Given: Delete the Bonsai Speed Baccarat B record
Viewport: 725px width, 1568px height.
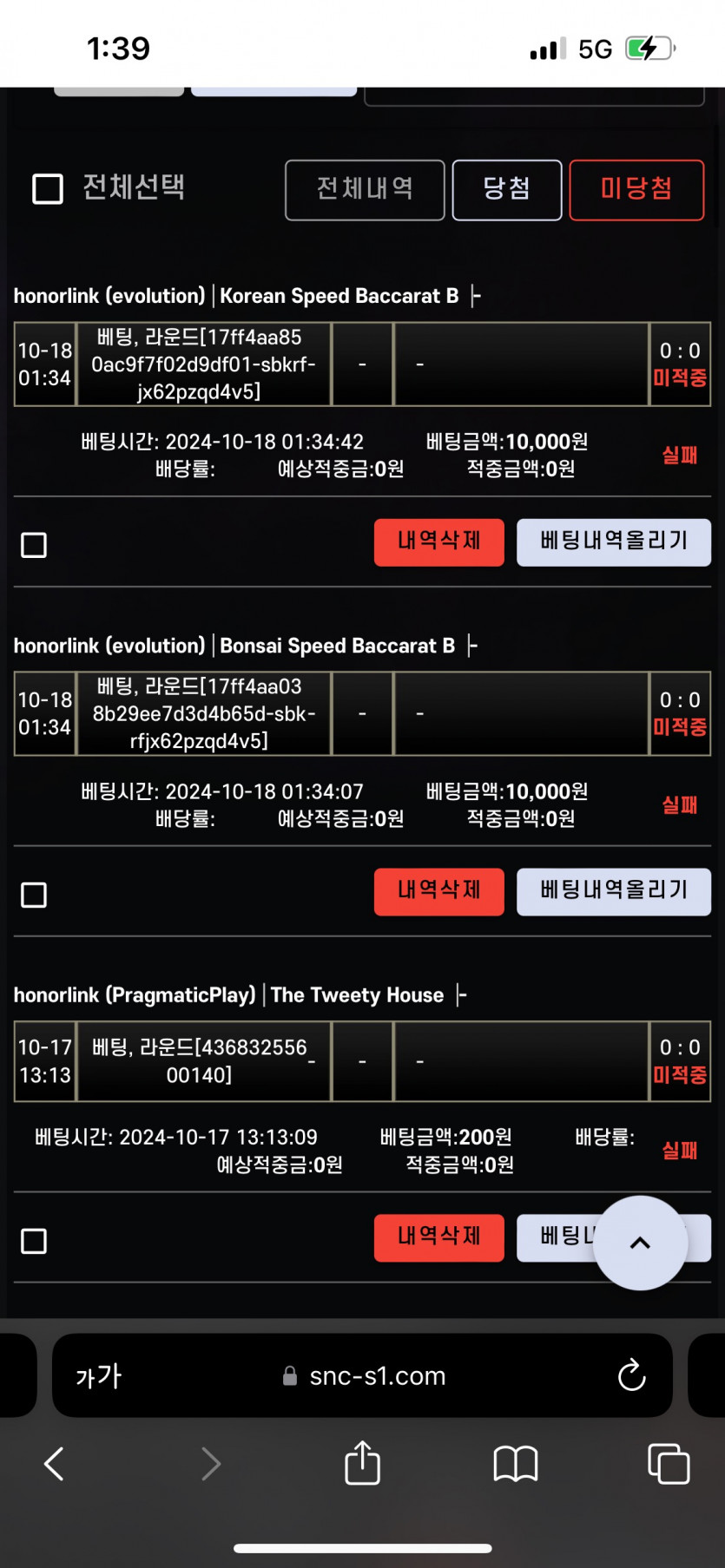Looking at the screenshot, I should point(439,891).
